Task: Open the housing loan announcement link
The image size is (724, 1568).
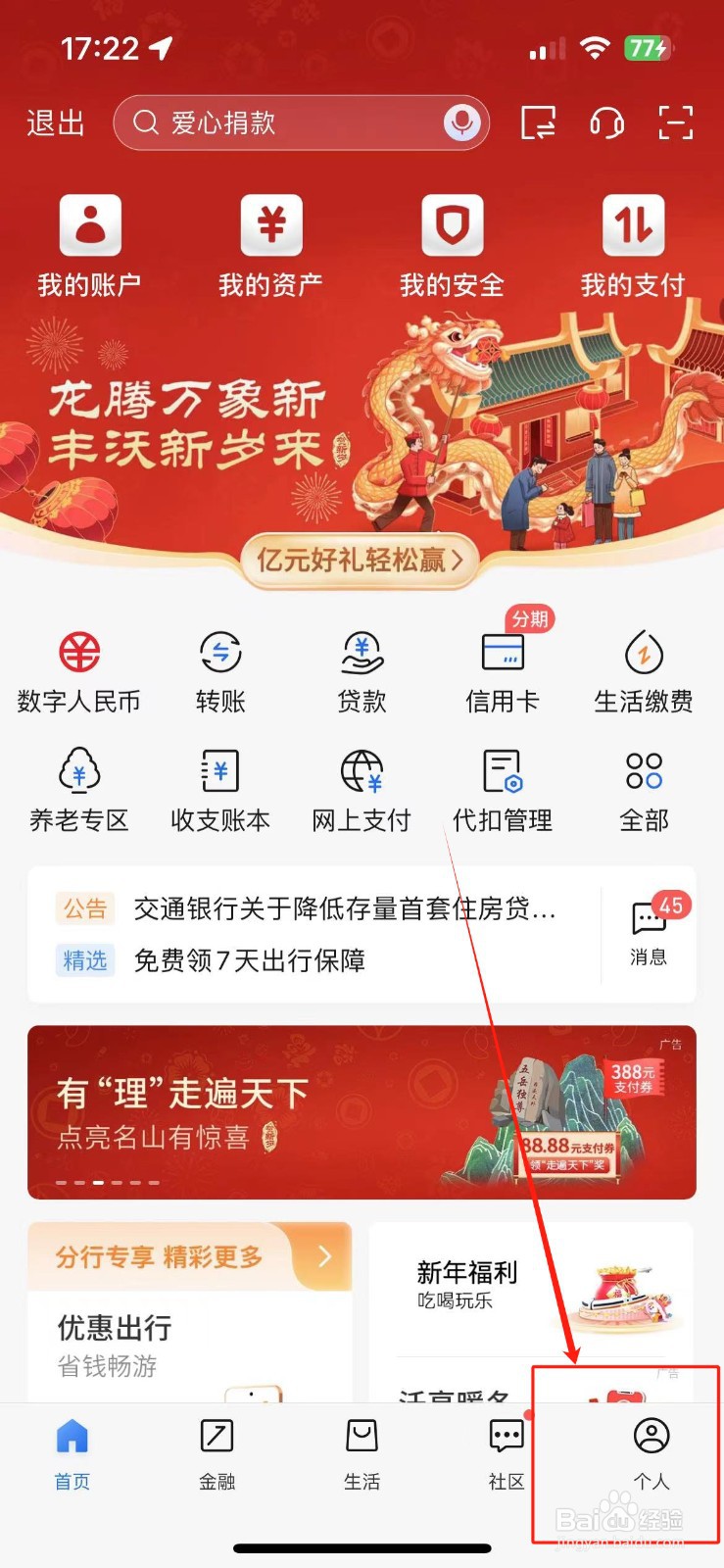Action: (x=345, y=909)
